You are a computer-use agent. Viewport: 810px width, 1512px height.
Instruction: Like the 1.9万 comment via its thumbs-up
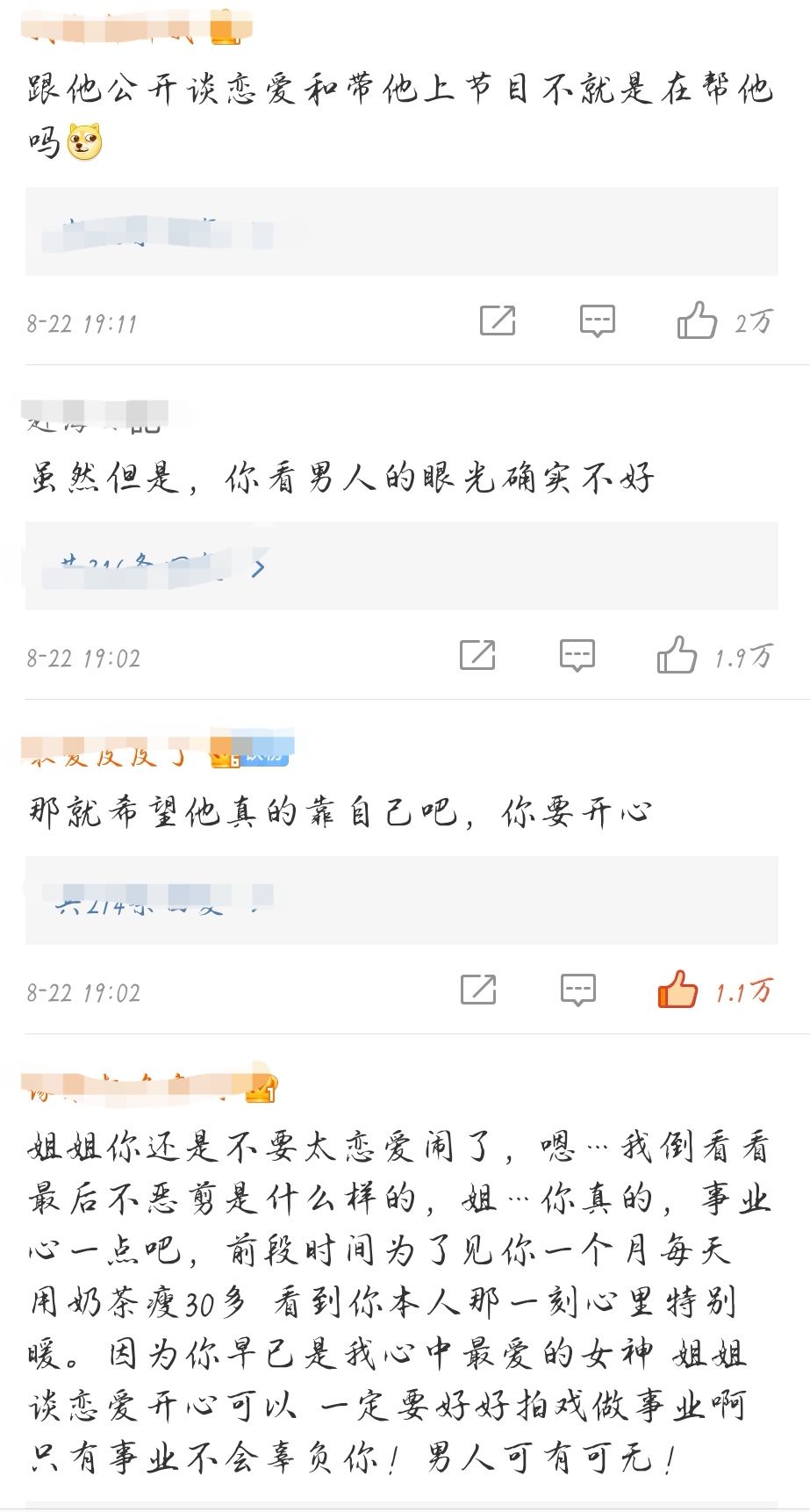point(676,654)
